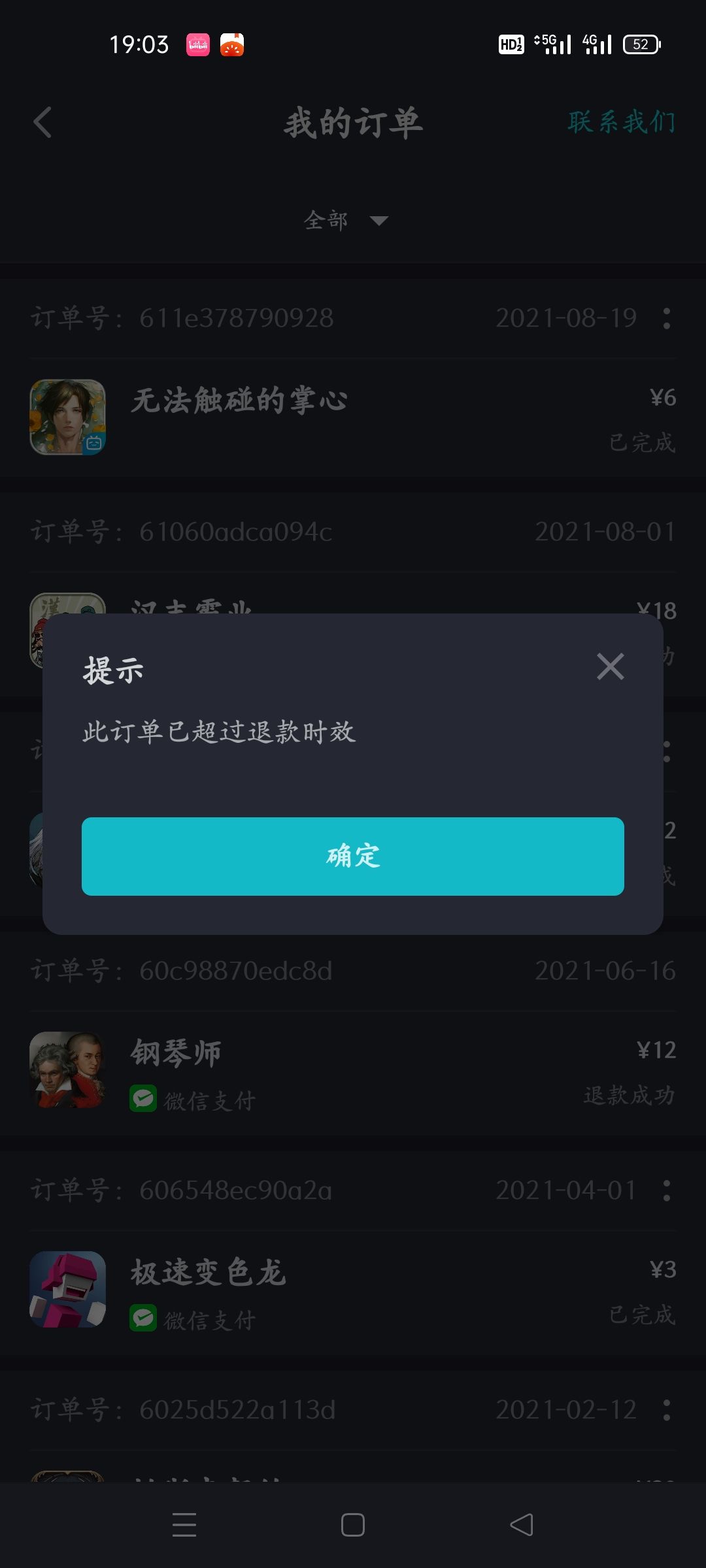Open options menu for order 611e378790928
This screenshot has height=1568, width=706.
667,318
